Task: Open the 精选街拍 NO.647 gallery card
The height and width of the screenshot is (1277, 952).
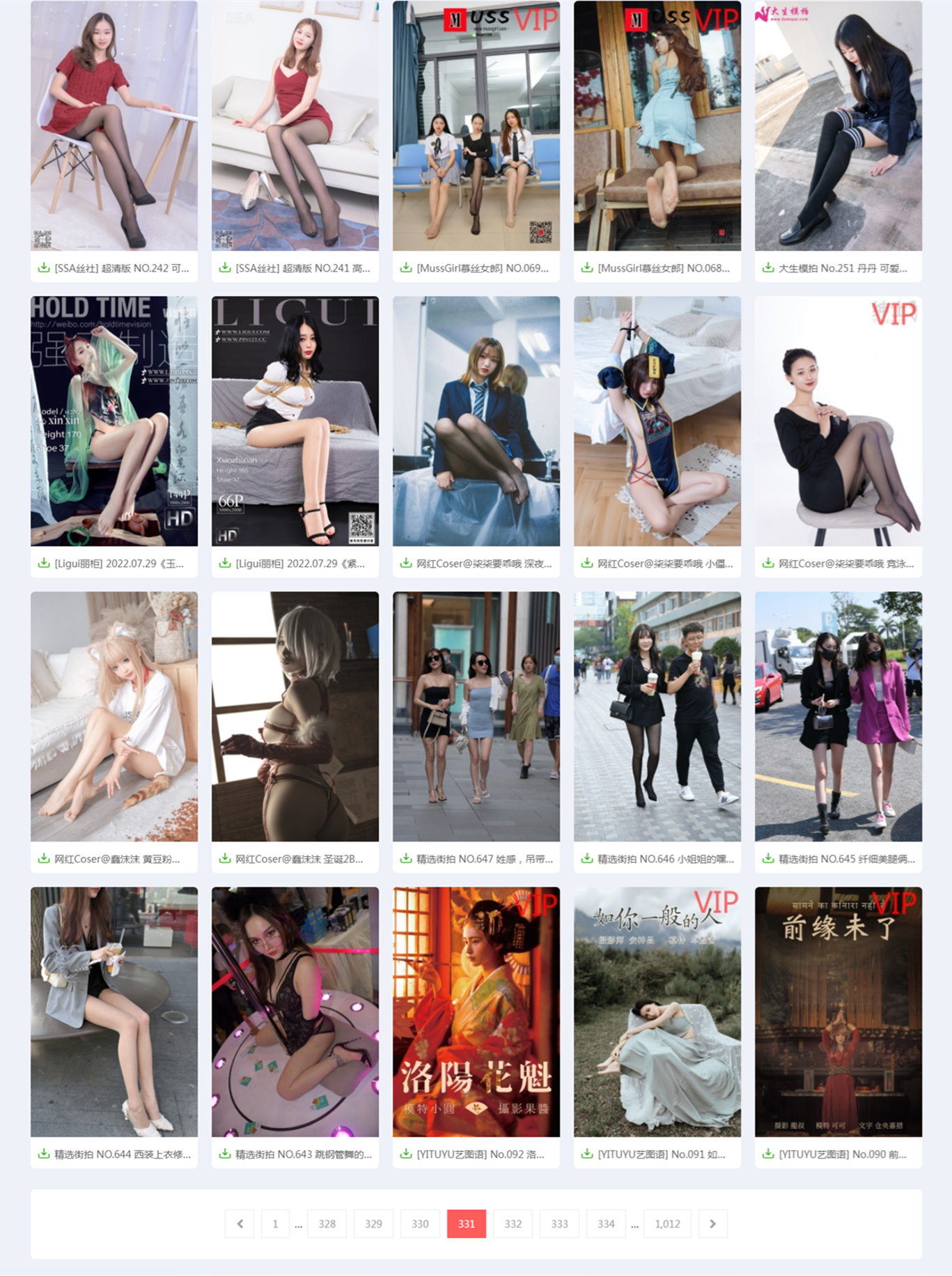Action: pos(476,718)
